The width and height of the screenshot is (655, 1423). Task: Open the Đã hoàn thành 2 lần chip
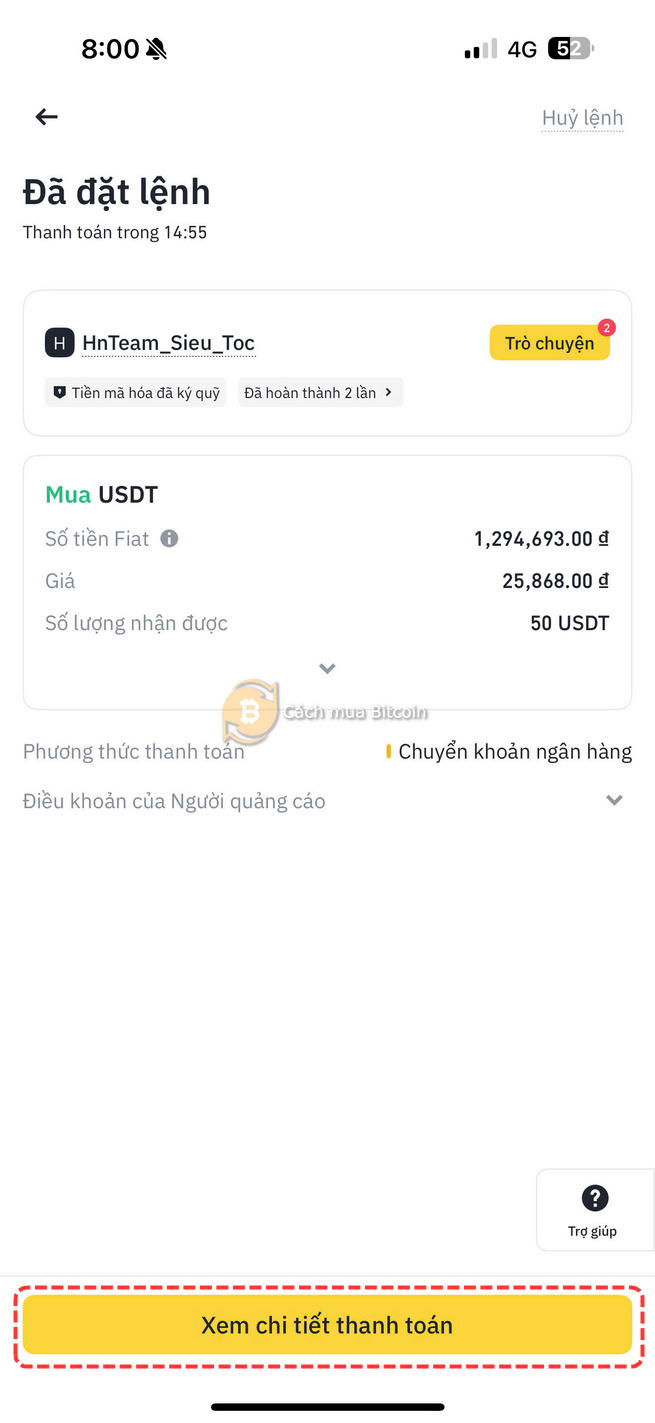pyautogui.click(x=320, y=393)
